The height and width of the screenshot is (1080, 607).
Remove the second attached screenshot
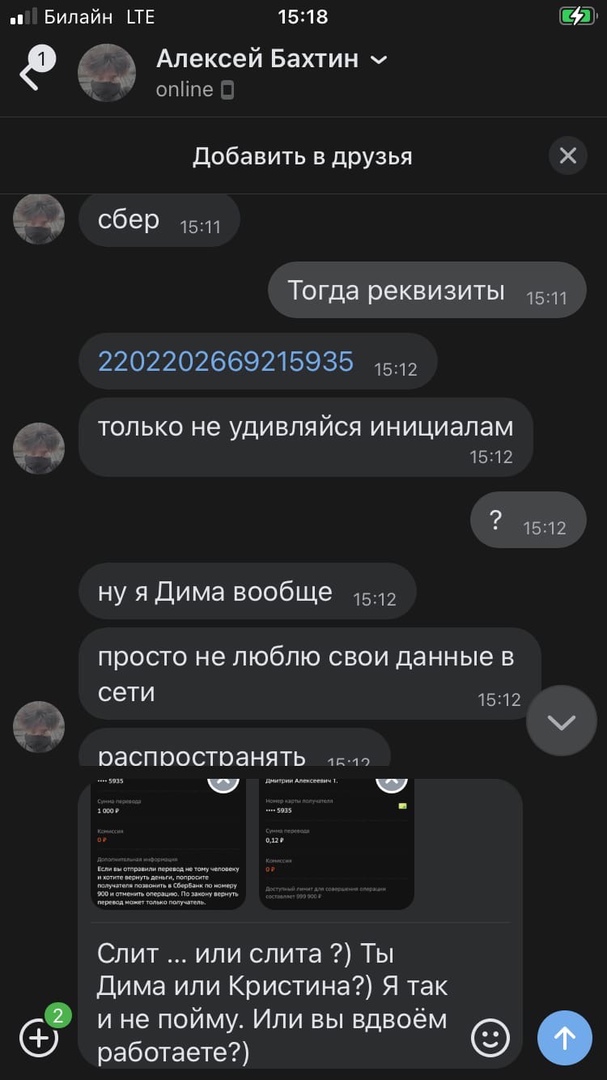(391, 781)
